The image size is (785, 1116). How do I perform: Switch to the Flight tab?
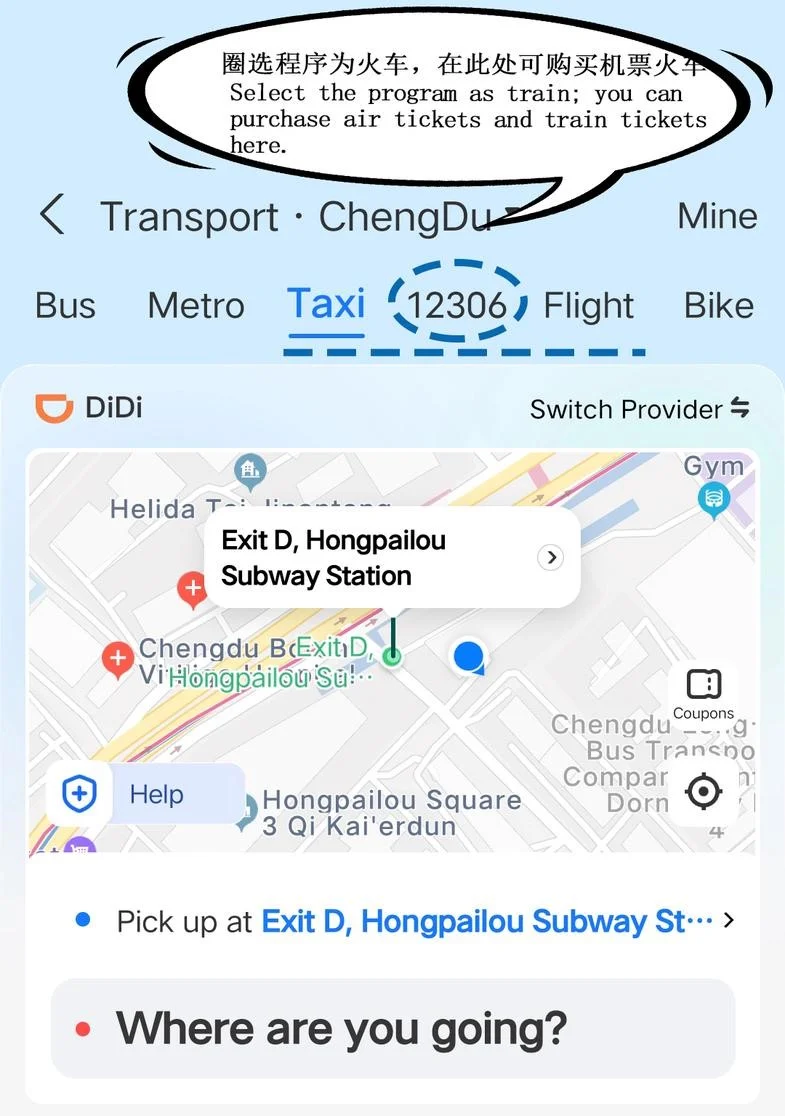tap(588, 305)
